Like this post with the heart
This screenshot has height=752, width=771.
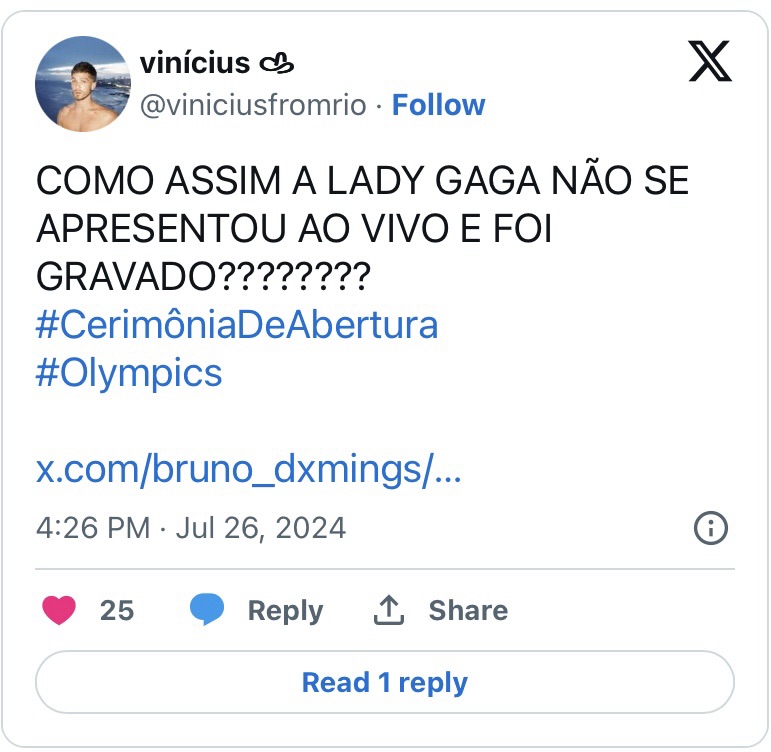[60, 610]
